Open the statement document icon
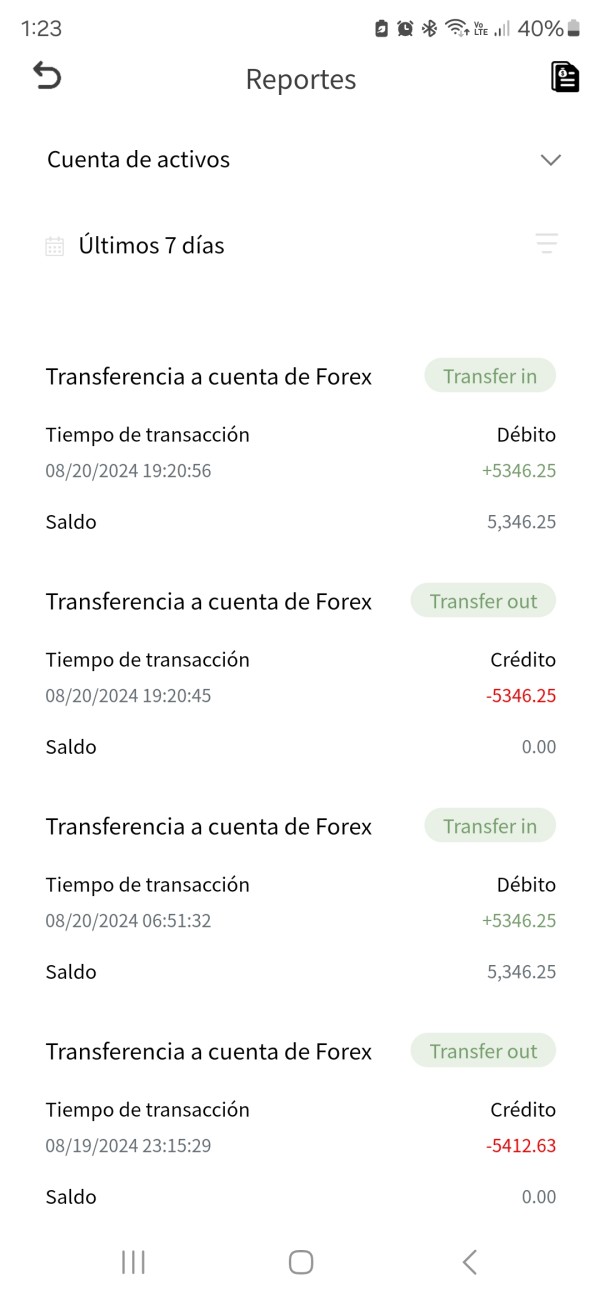600x1300 pixels. 565,77
